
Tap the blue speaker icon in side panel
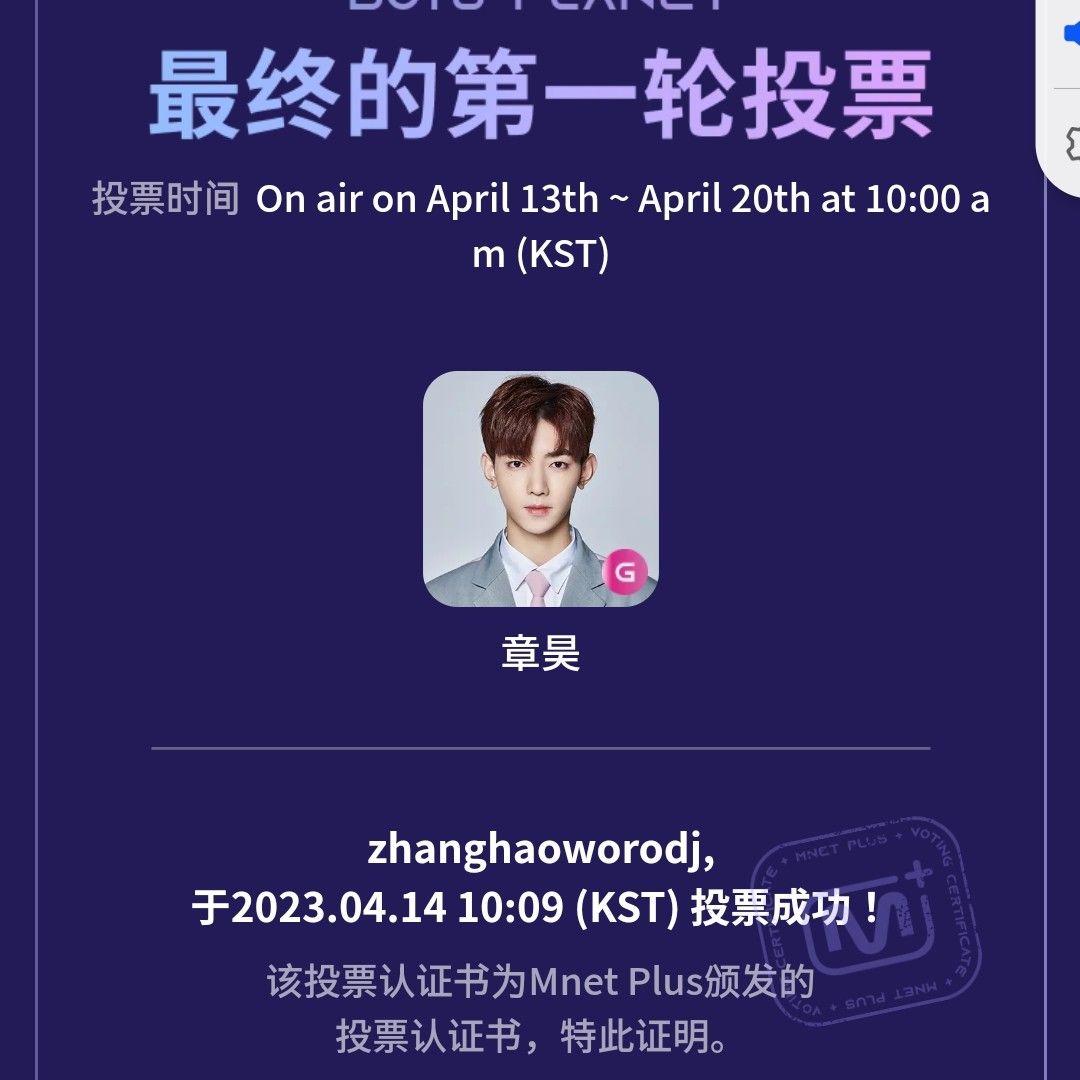[x=1071, y=32]
